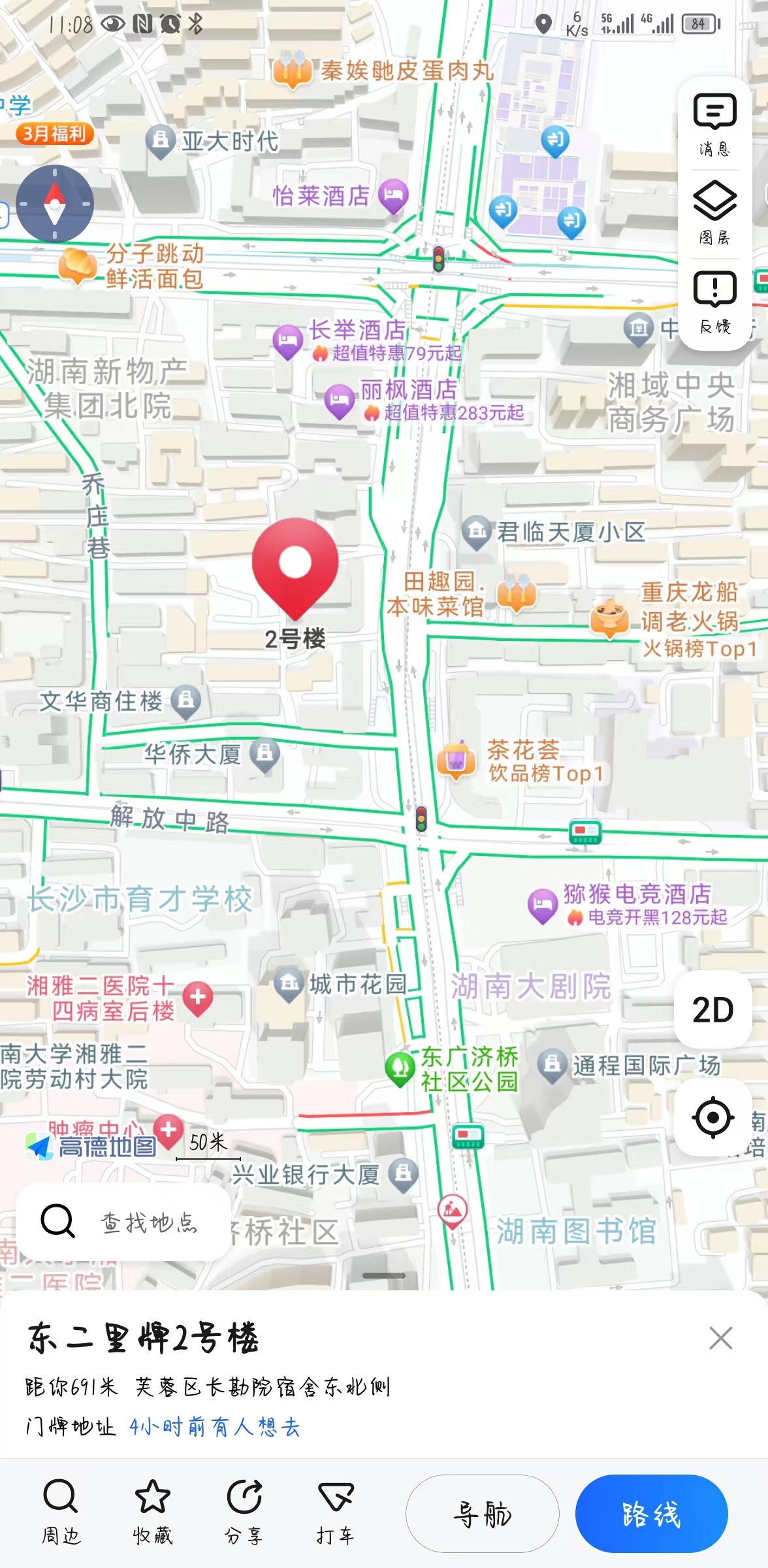
Task: Start 导航 navigation to this place
Action: (x=482, y=1513)
